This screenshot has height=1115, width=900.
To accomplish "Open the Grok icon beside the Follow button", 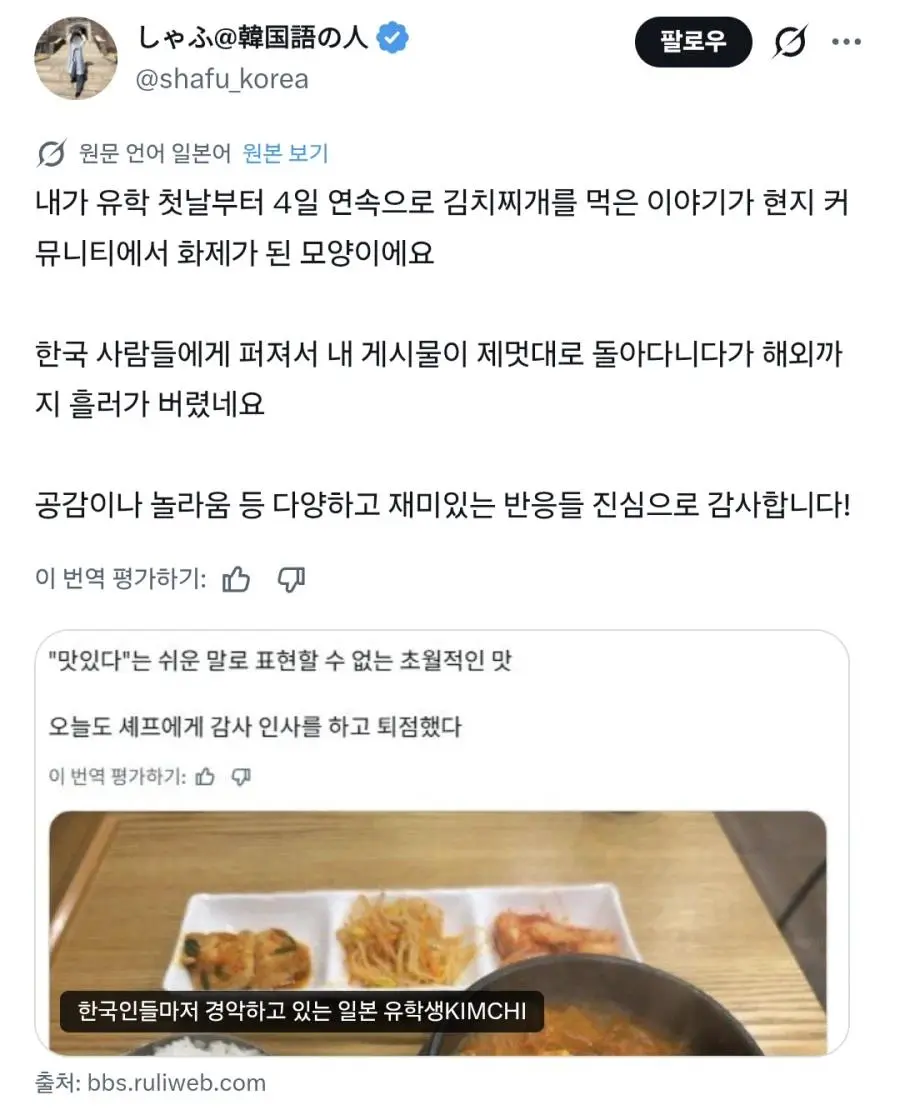I will (x=790, y=41).
